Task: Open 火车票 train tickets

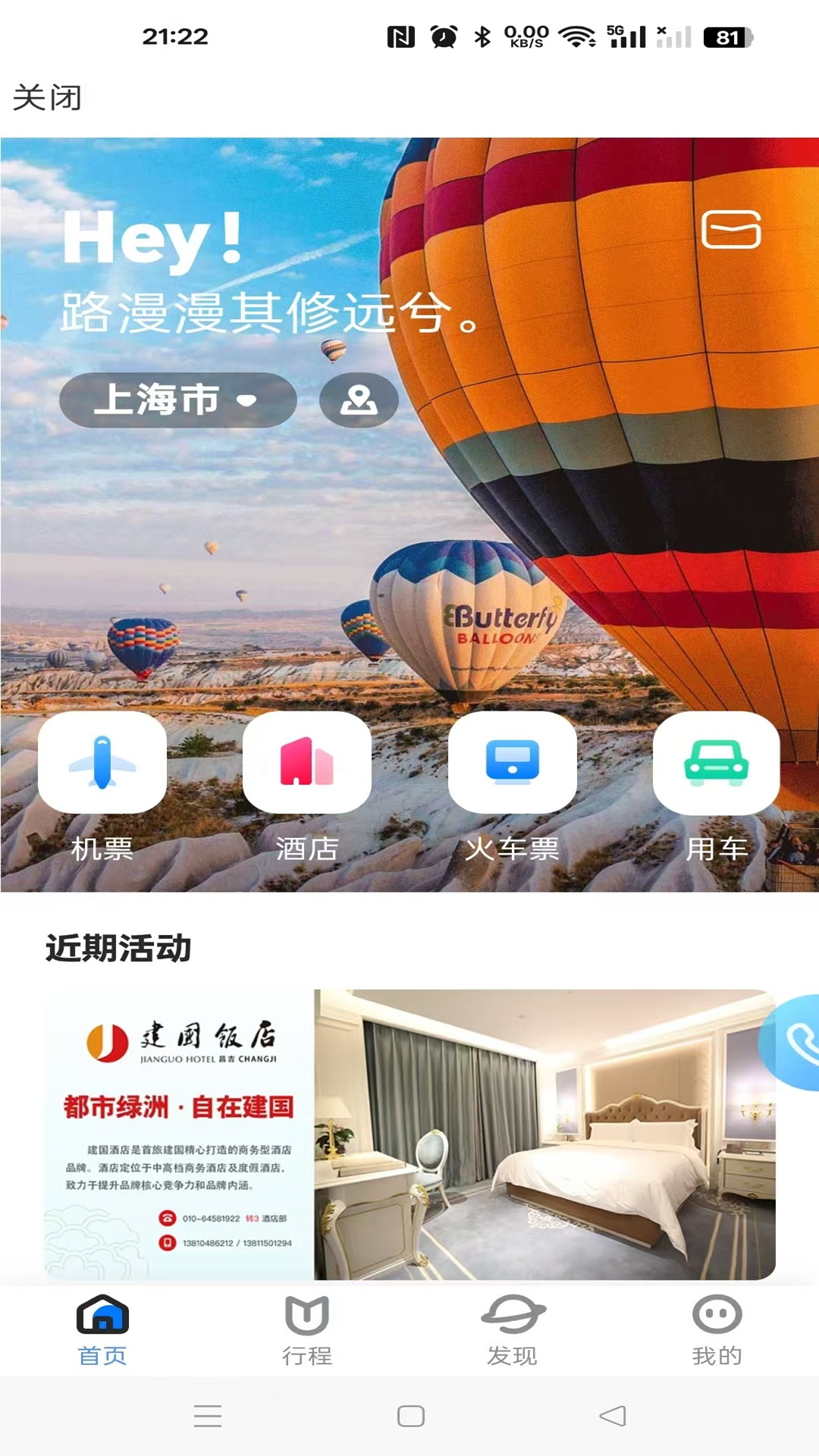Action: 513,789
